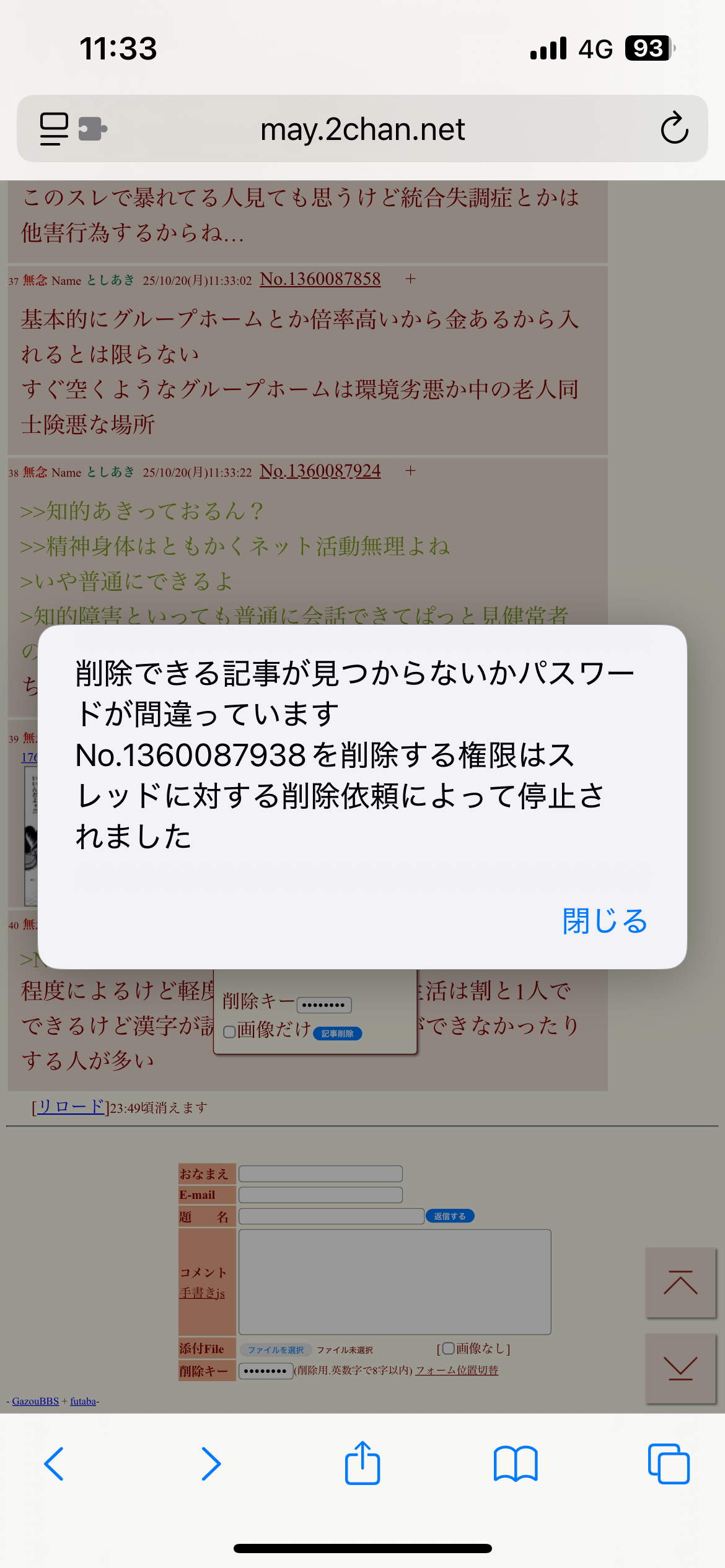Show all open tabs

click(x=668, y=1464)
